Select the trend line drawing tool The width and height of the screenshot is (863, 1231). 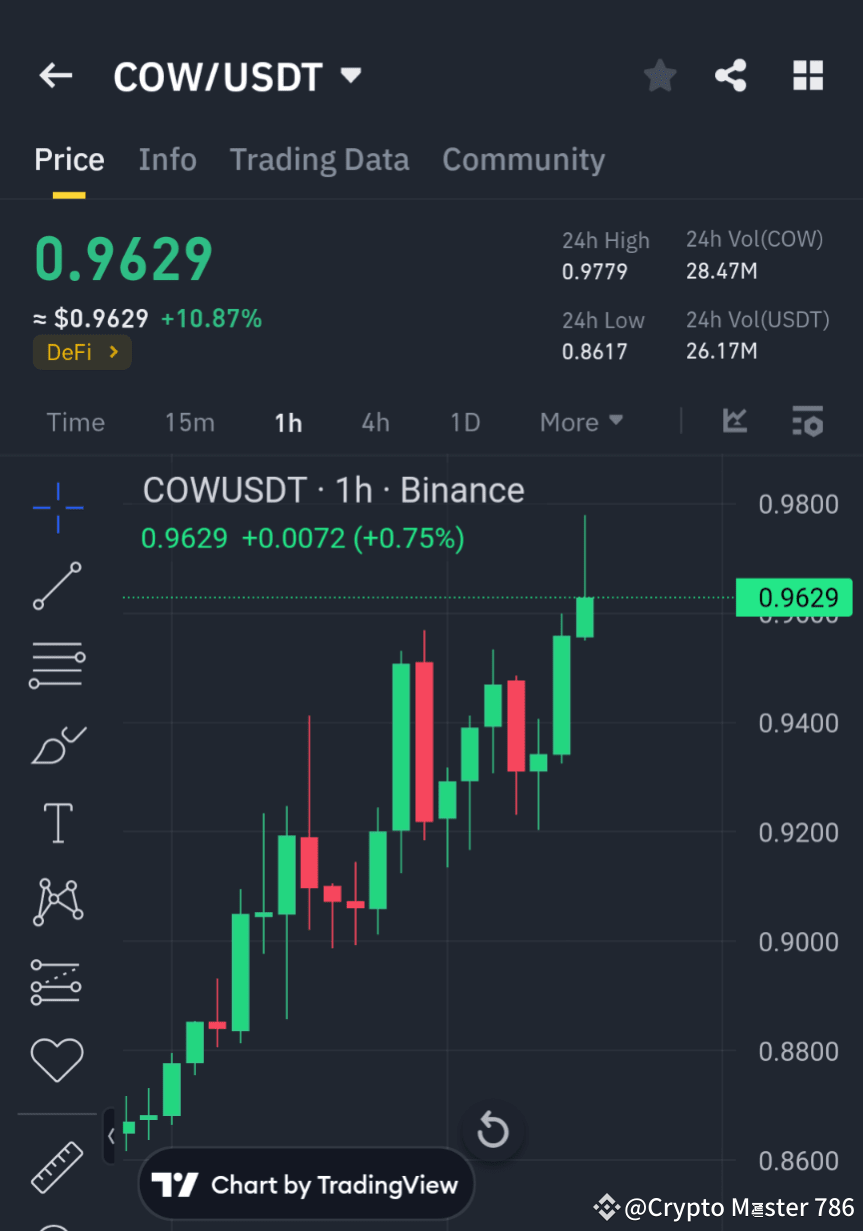coord(57,585)
